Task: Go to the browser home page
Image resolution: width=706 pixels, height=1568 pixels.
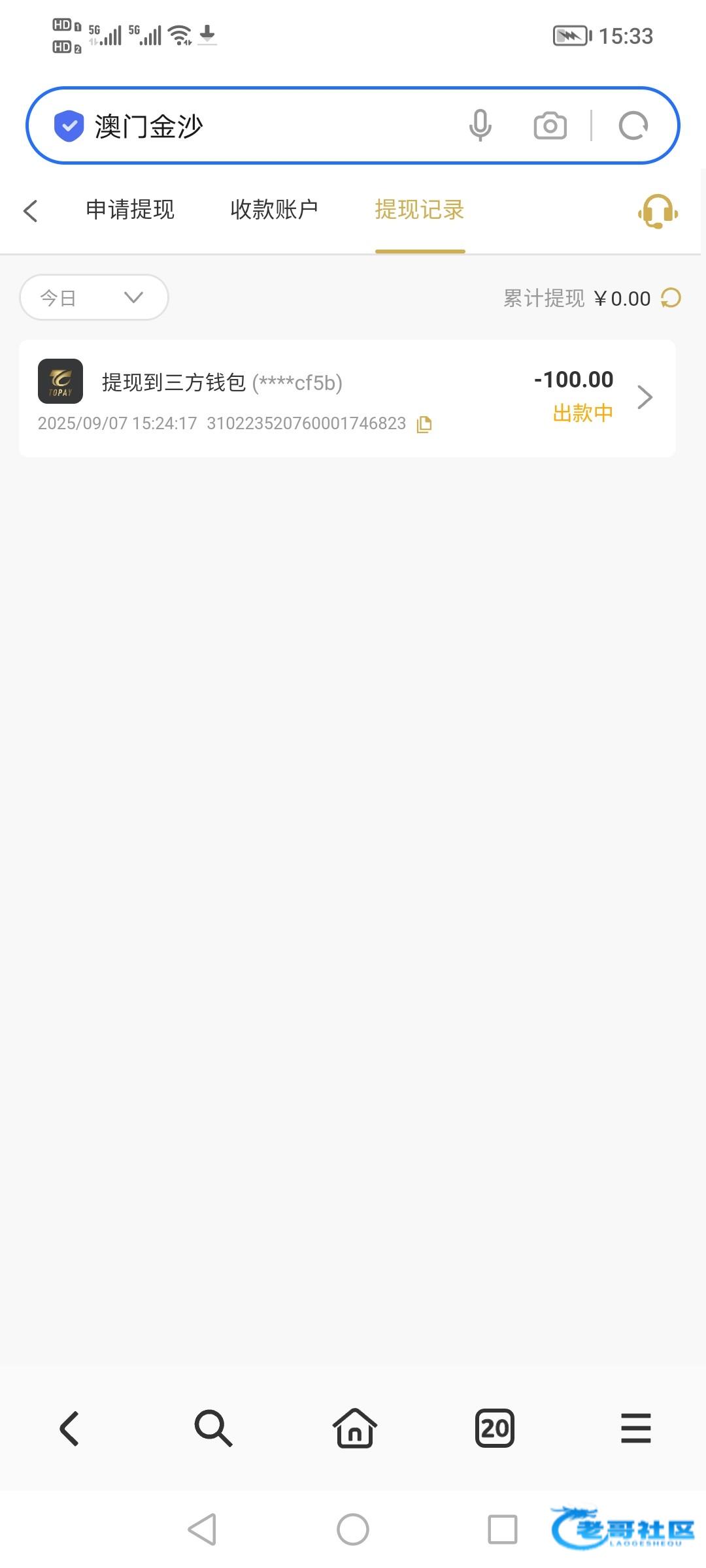Action: pyautogui.click(x=354, y=1428)
